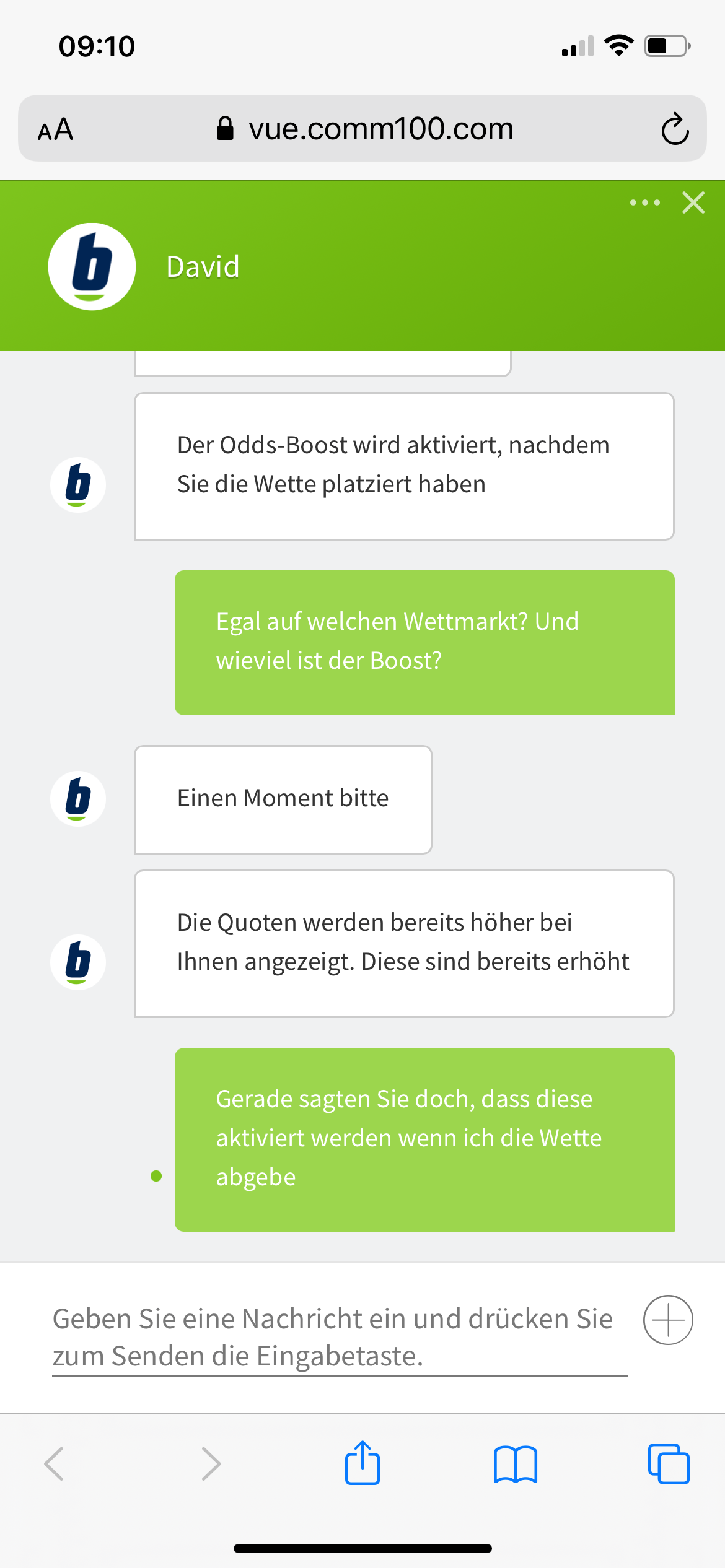Tap the vue.comm100.com address bar

coord(364,129)
